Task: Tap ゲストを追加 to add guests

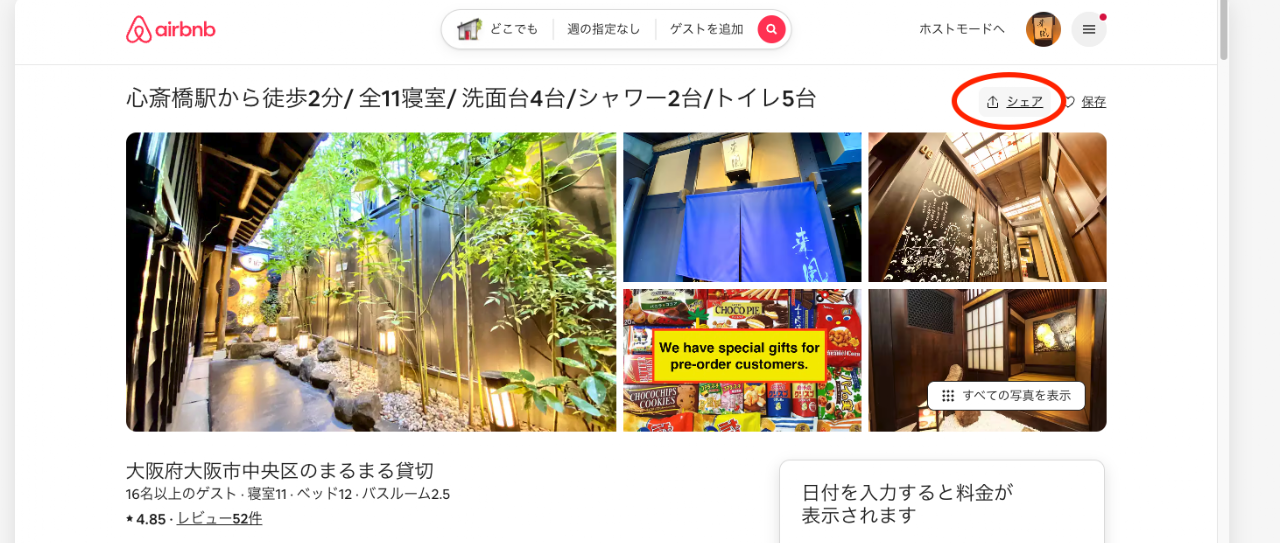Action: tap(706, 30)
